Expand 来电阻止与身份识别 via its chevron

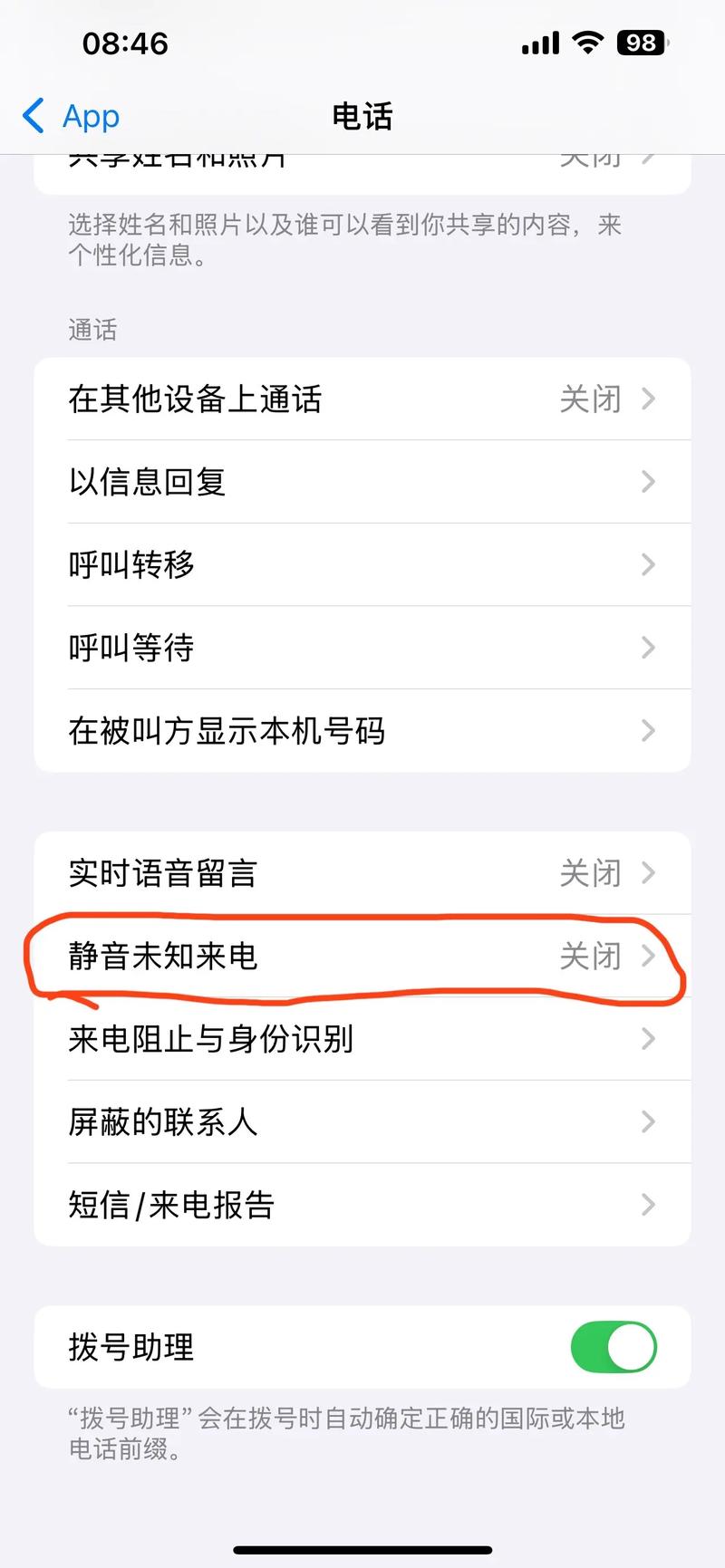[648, 1039]
